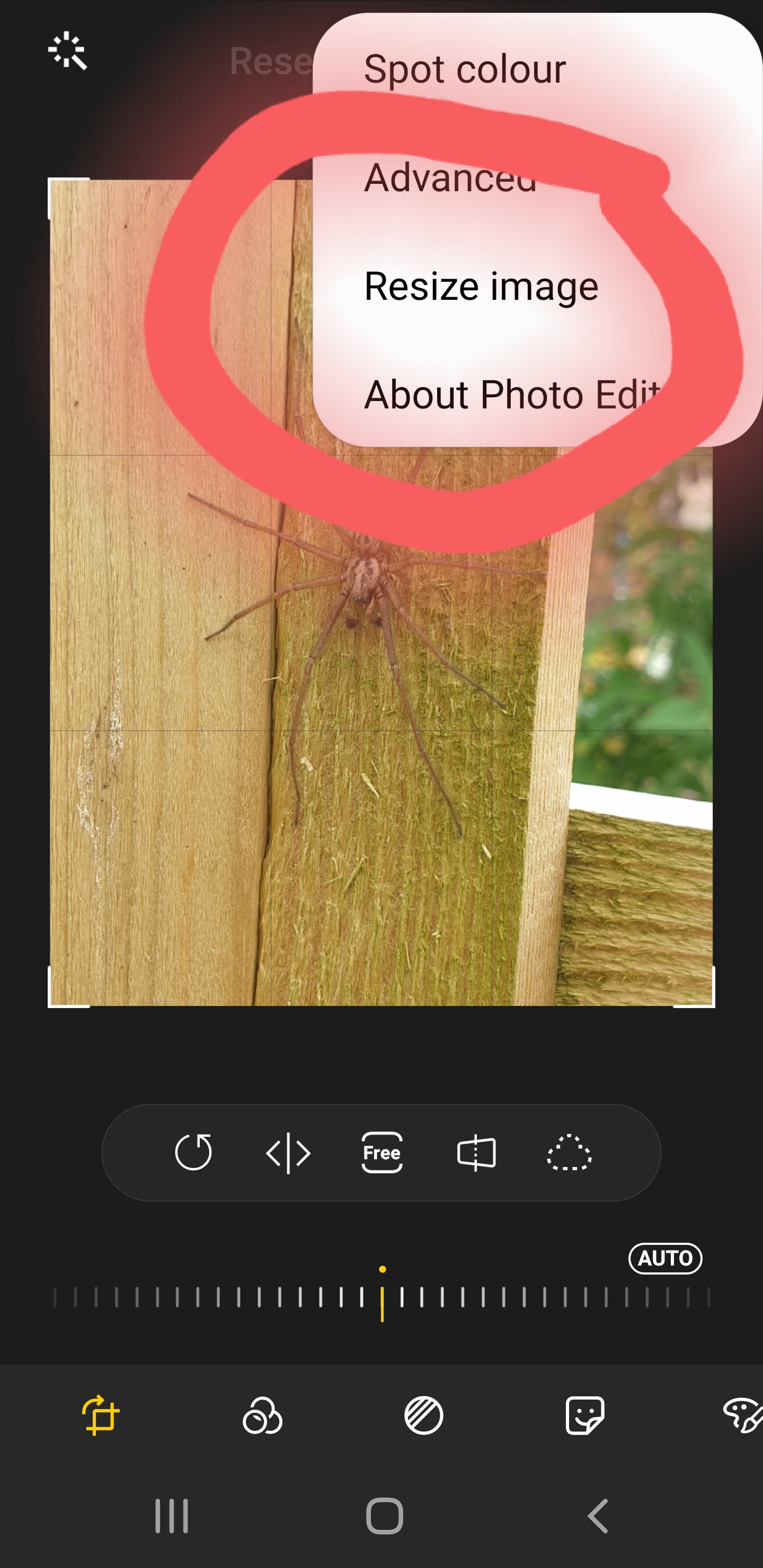Open the Free aspect ratio selector
This screenshot has height=1568, width=763.
[x=382, y=1152]
